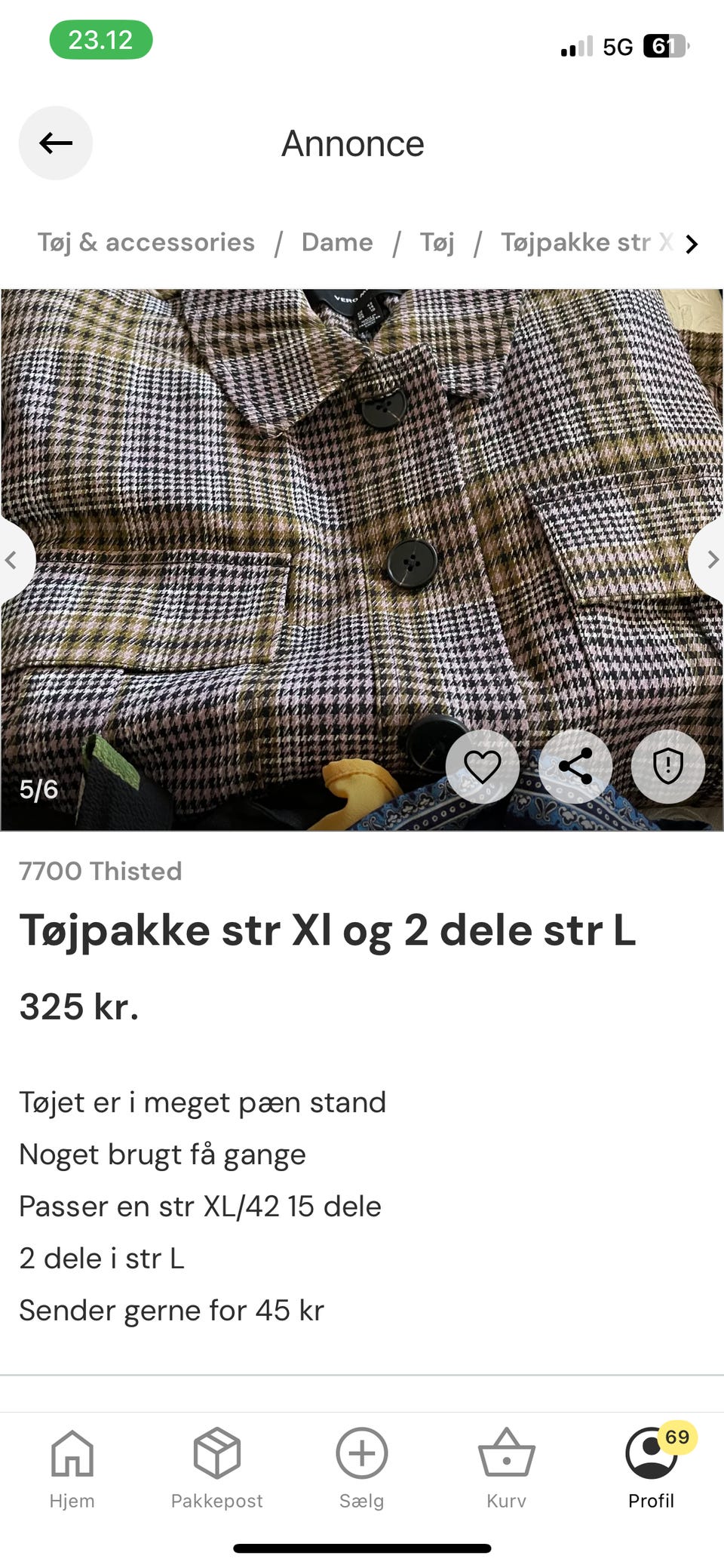The width and height of the screenshot is (724, 1568).
Task: Select the Dame breadcrumb category
Action: pyautogui.click(x=337, y=242)
